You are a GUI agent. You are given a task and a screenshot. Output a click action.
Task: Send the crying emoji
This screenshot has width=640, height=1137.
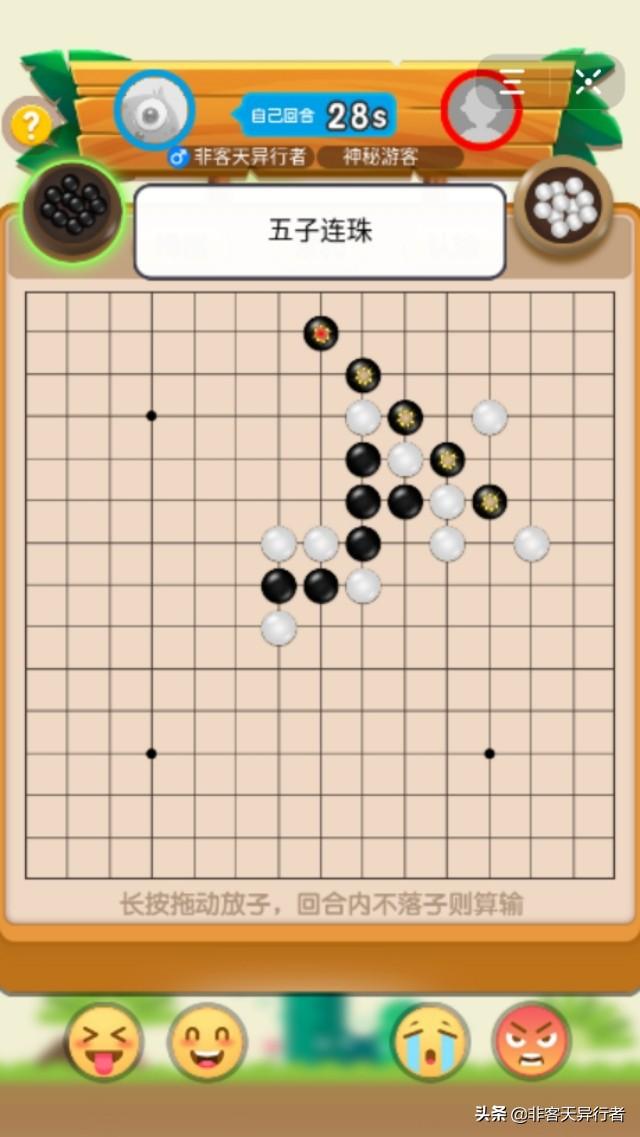click(430, 1041)
